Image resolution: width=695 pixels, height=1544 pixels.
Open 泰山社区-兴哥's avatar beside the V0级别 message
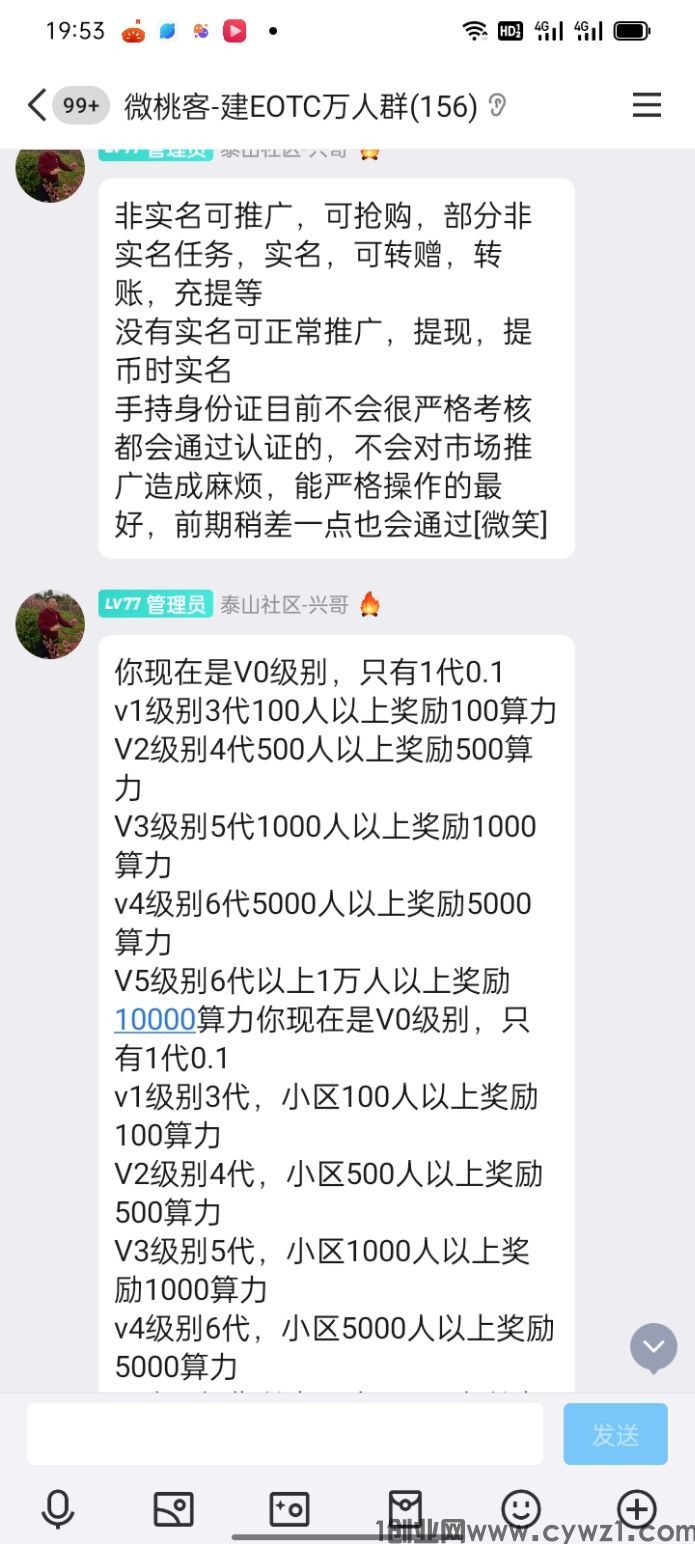(x=50, y=624)
